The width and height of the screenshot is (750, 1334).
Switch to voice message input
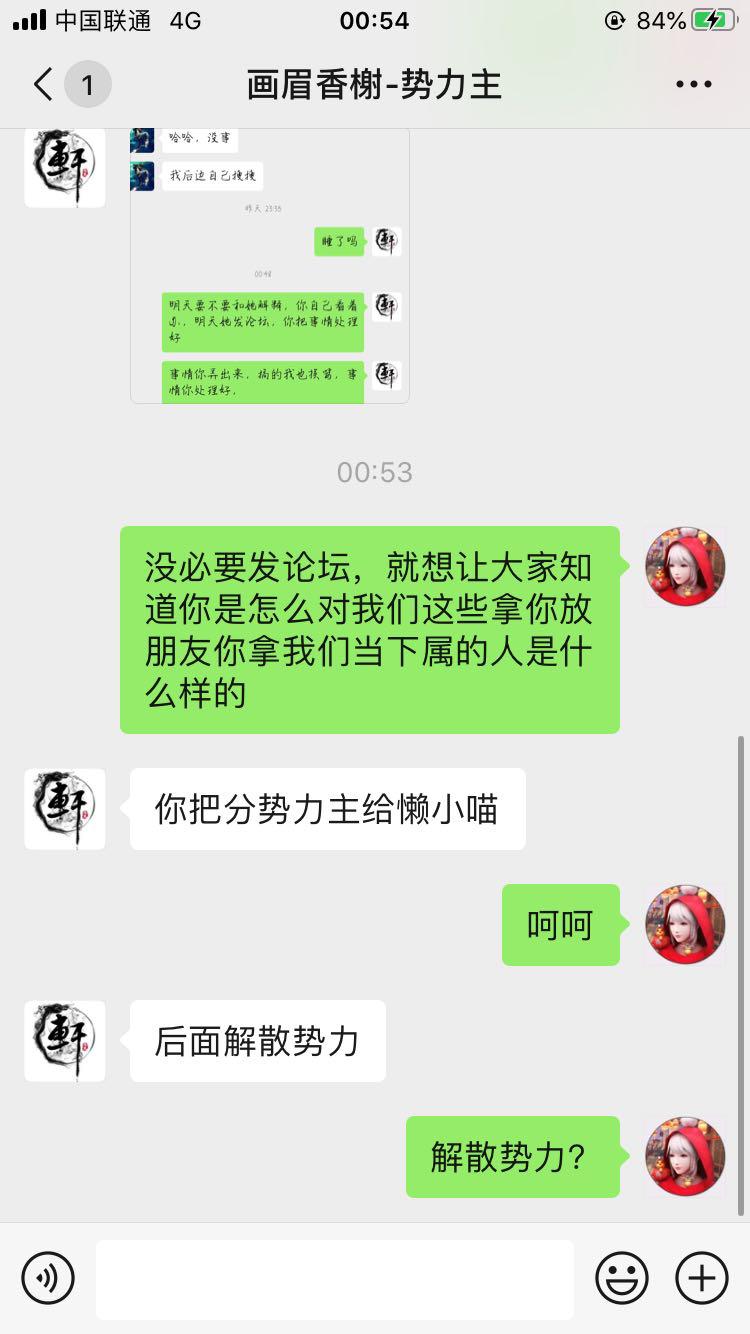[48, 1277]
